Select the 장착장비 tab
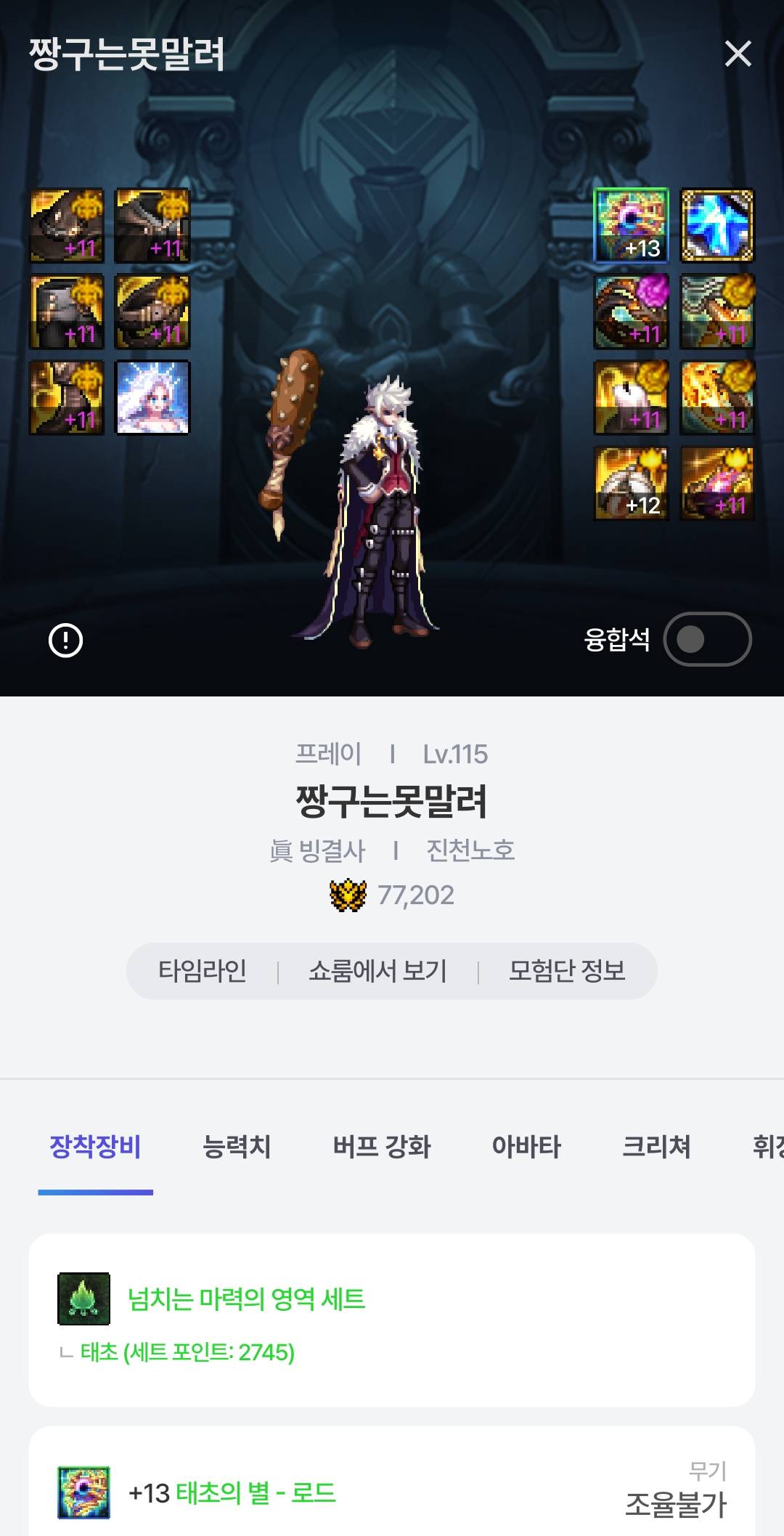Screen dimensions: 784x1536 [95, 1147]
